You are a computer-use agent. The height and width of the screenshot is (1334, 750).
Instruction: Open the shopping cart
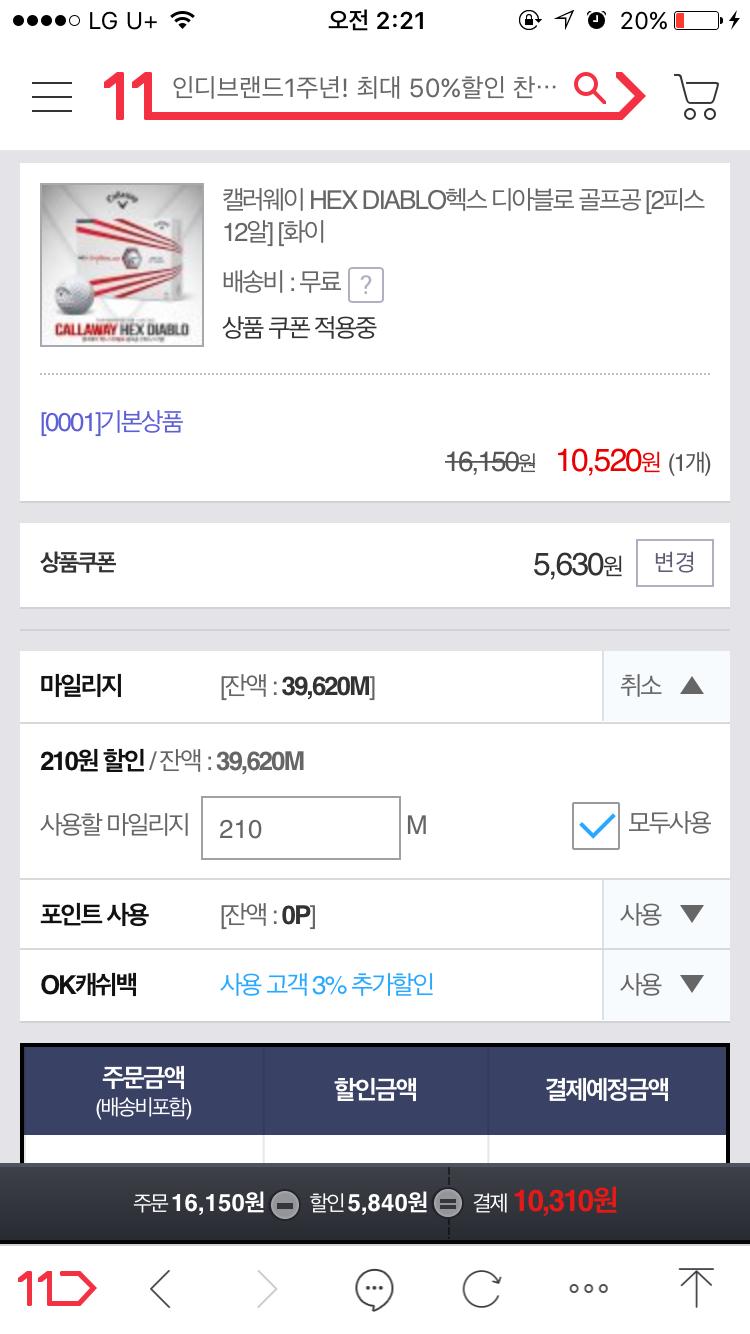coord(696,96)
